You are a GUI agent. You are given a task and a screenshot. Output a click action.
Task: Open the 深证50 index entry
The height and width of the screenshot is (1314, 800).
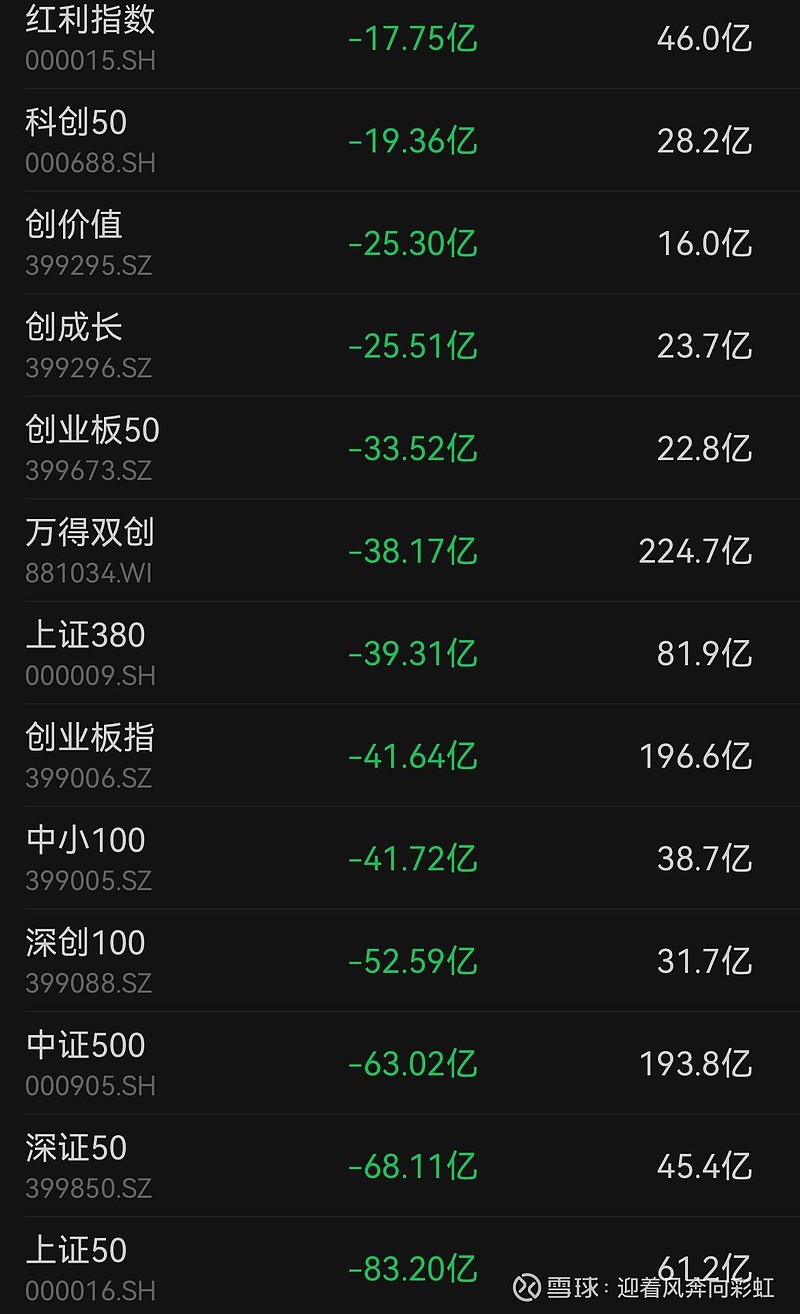(75, 1147)
